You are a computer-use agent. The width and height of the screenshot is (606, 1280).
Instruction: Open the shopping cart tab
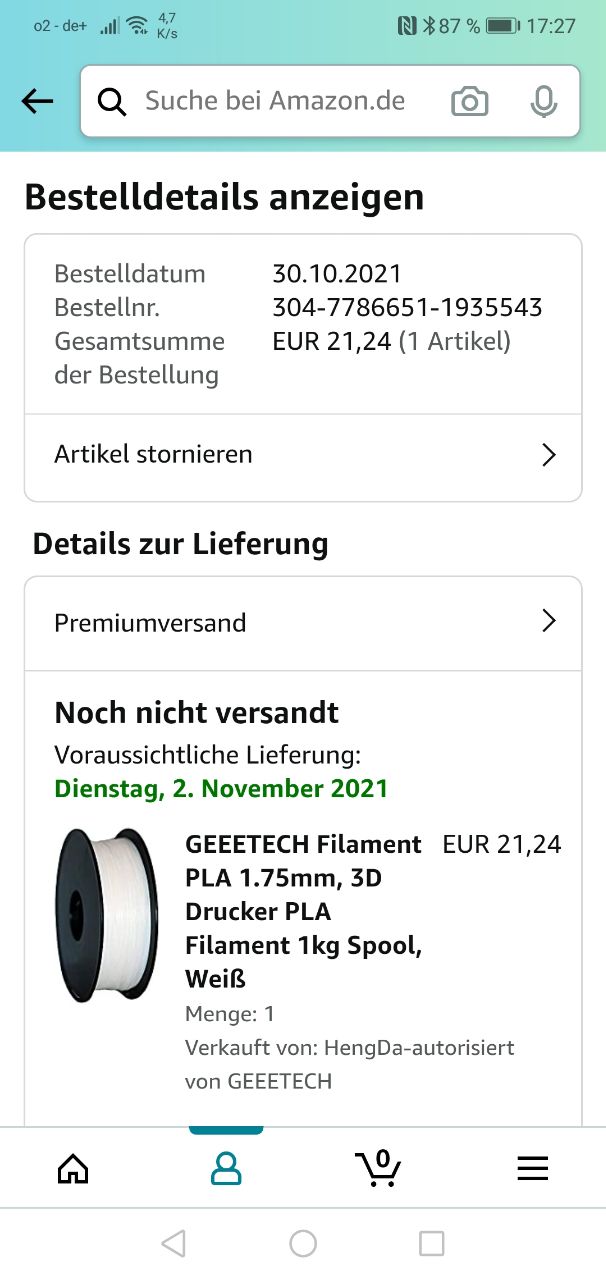pyautogui.click(x=378, y=1168)
